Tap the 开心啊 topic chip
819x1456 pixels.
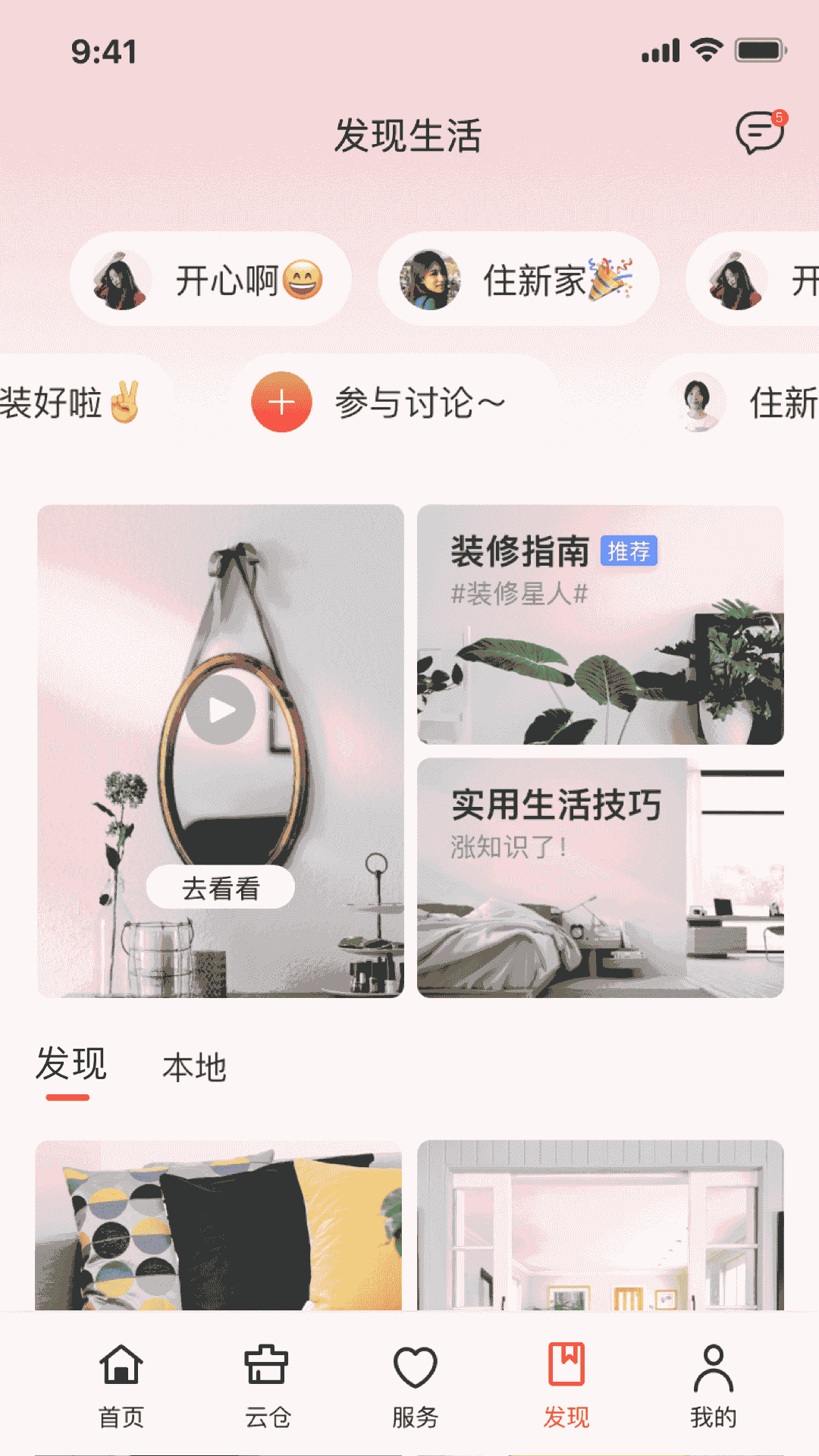click(x=211, y=280)
